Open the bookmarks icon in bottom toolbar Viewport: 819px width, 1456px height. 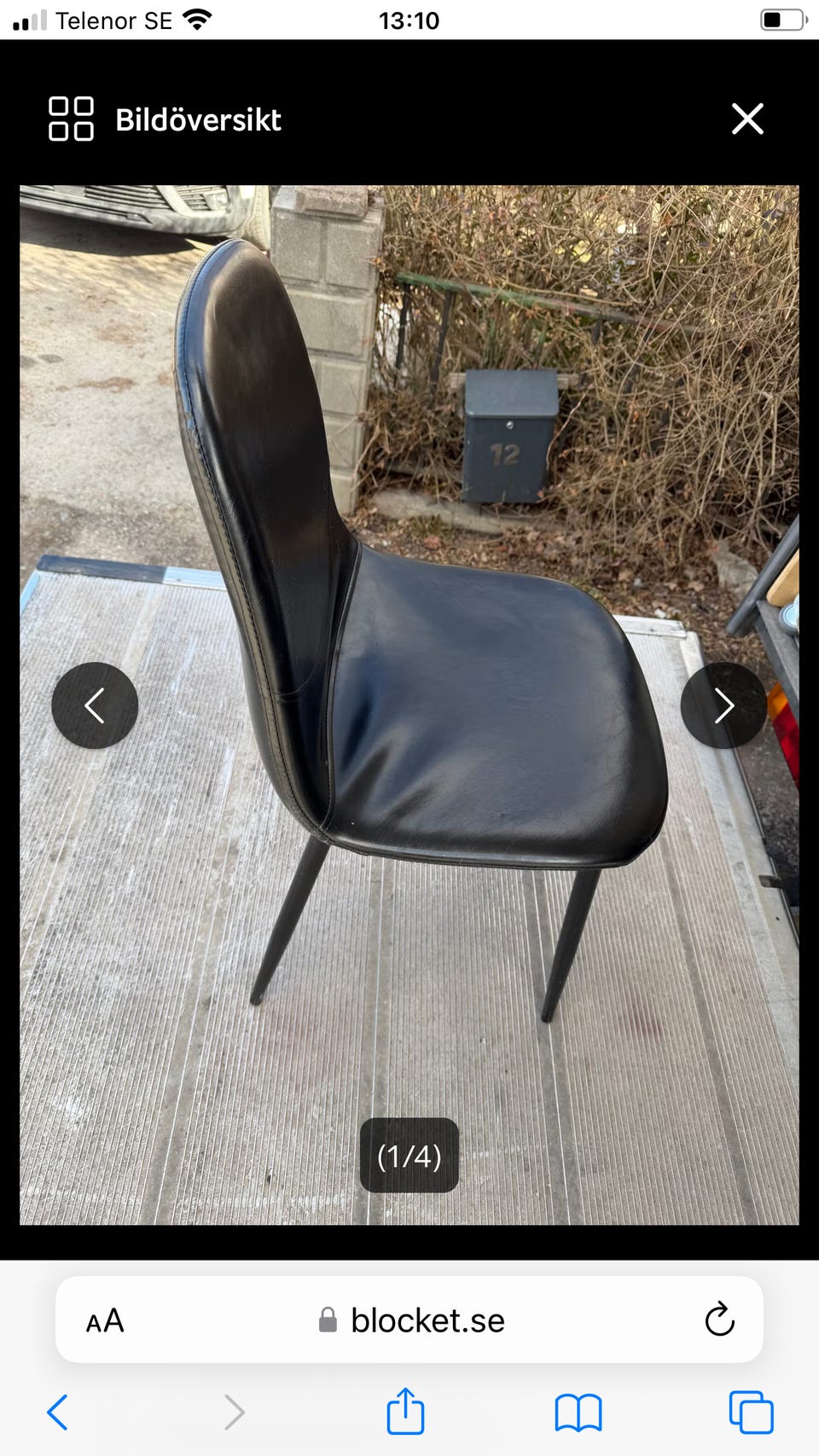pos(578,1412)
